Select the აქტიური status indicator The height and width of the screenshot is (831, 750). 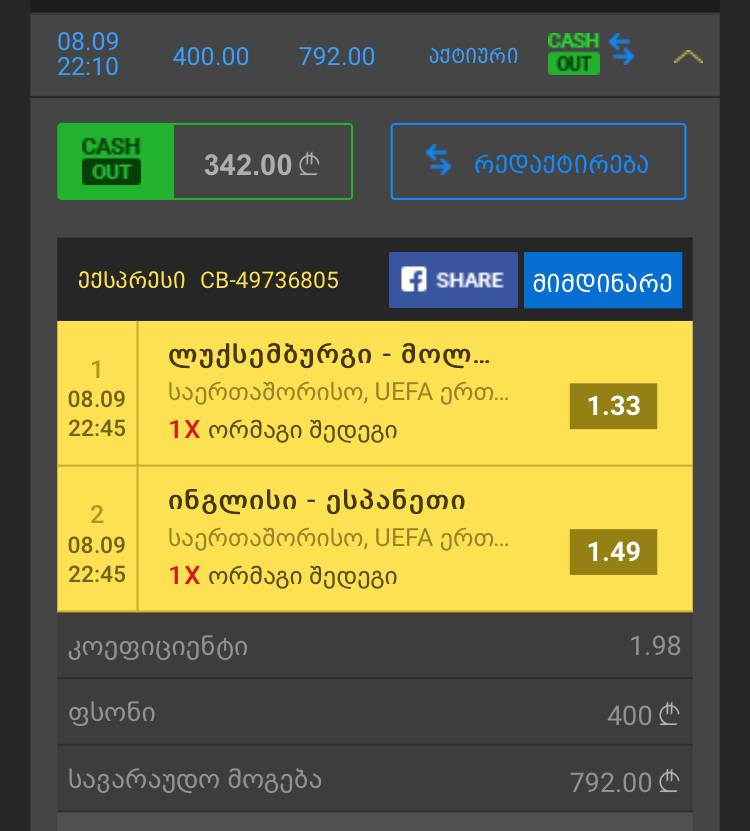coord(474,56)
